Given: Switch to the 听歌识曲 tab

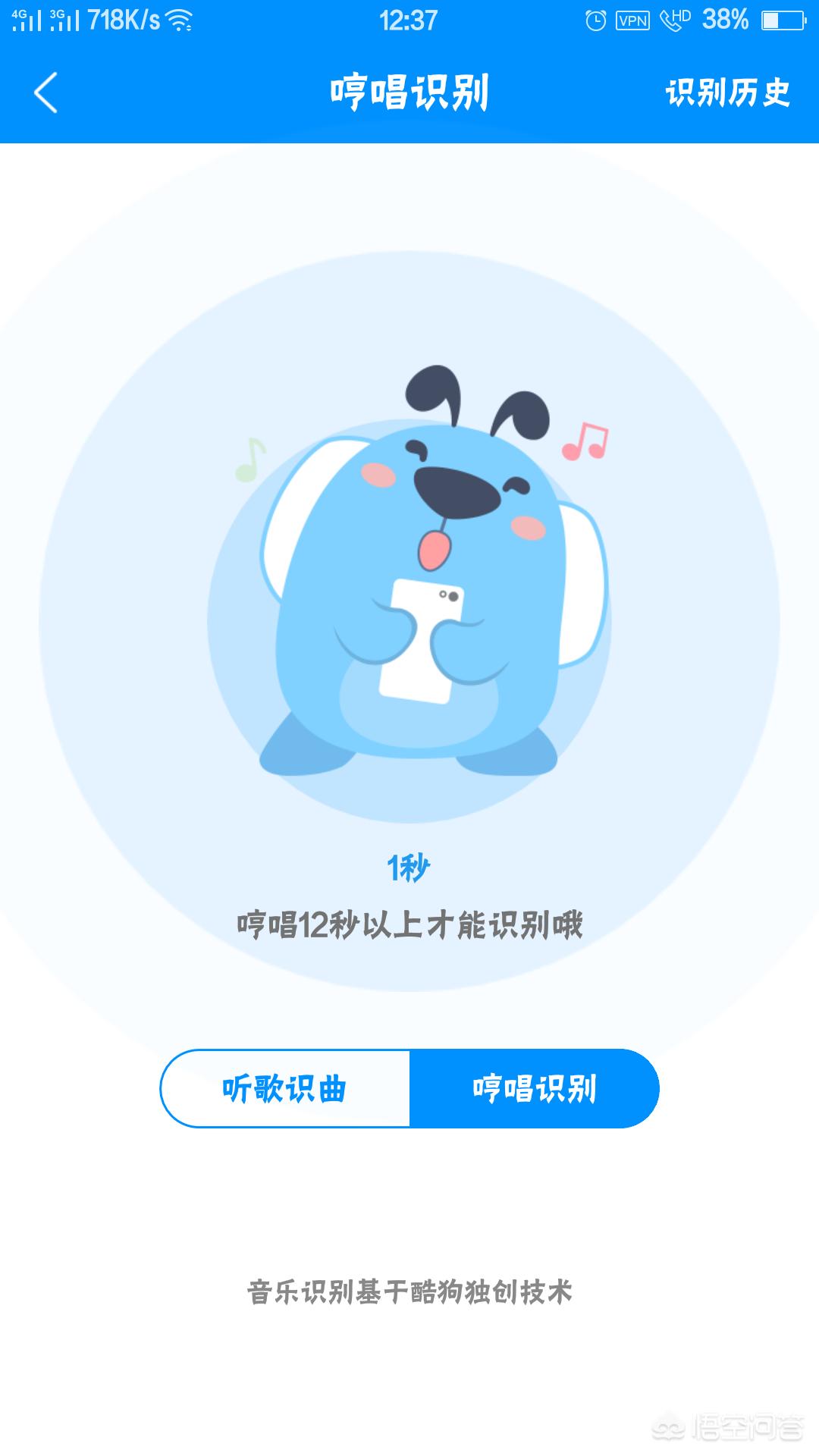Looking at the screenshot, I should pos(285,1089).
